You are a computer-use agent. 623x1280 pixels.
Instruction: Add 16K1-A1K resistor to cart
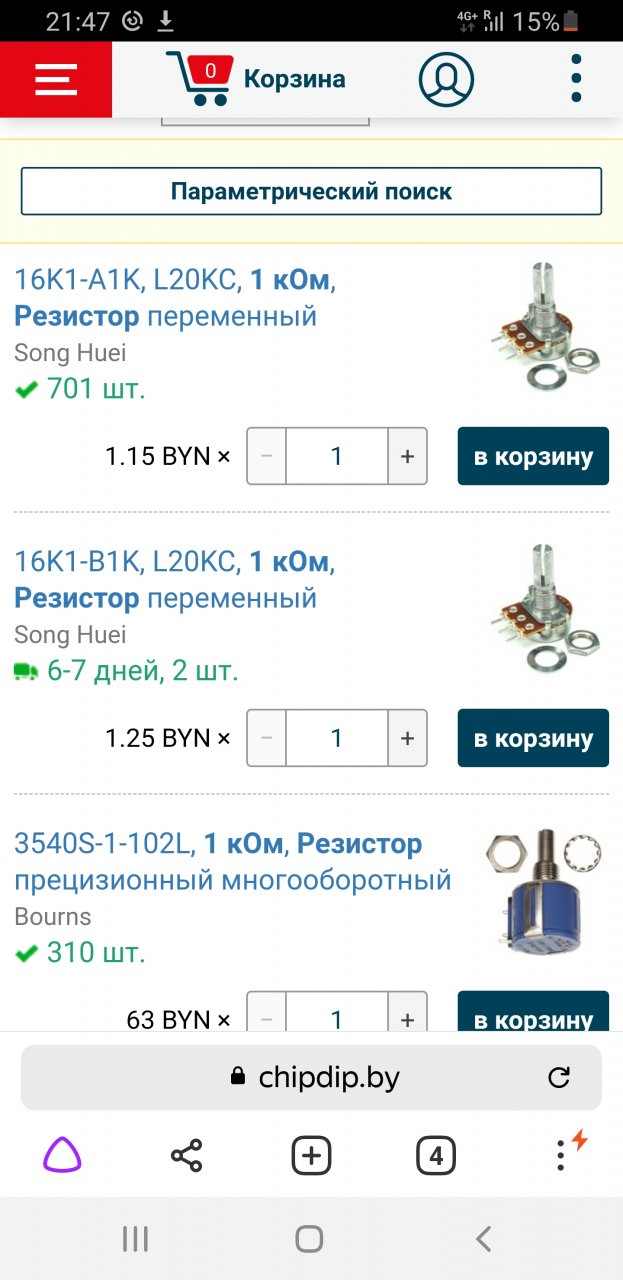533,456
